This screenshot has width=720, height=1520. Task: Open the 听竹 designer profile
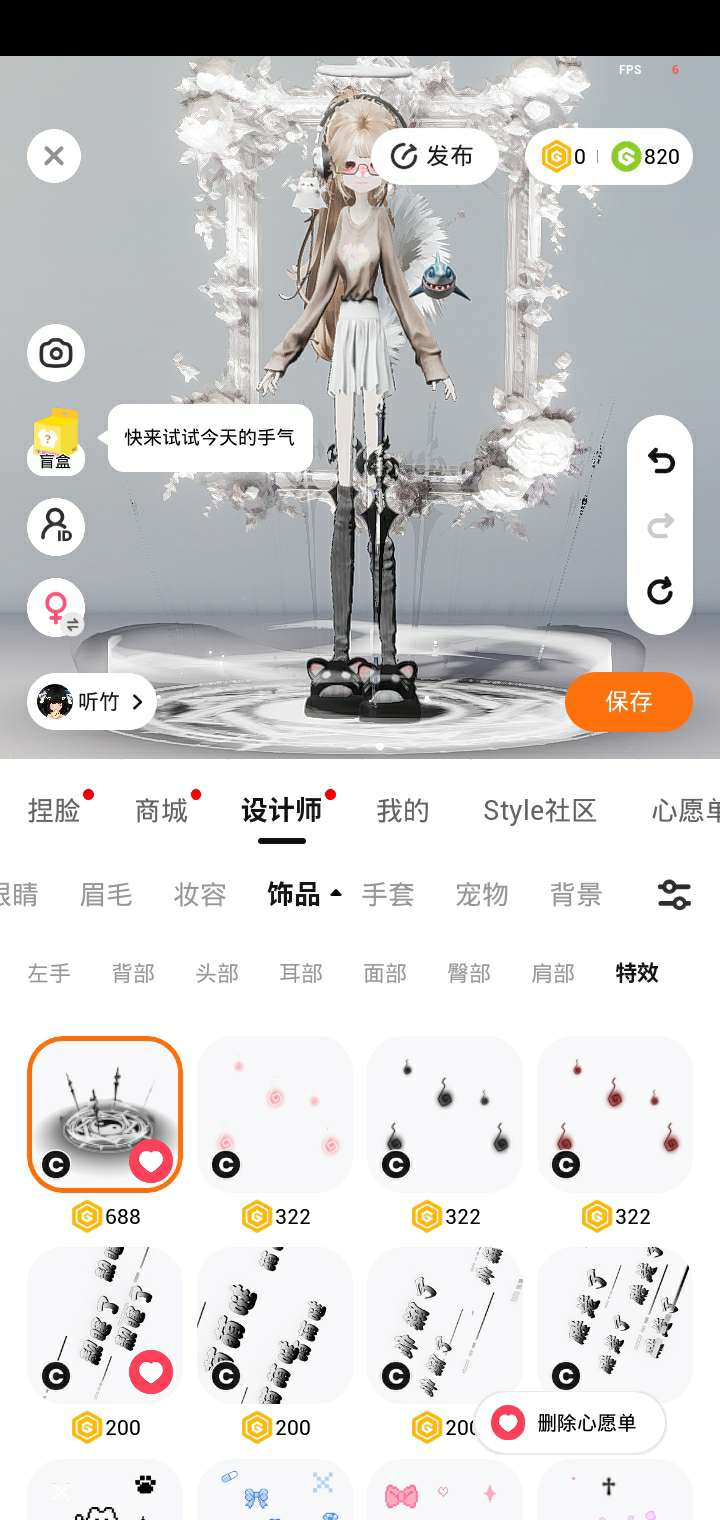[x=91, y=701]
